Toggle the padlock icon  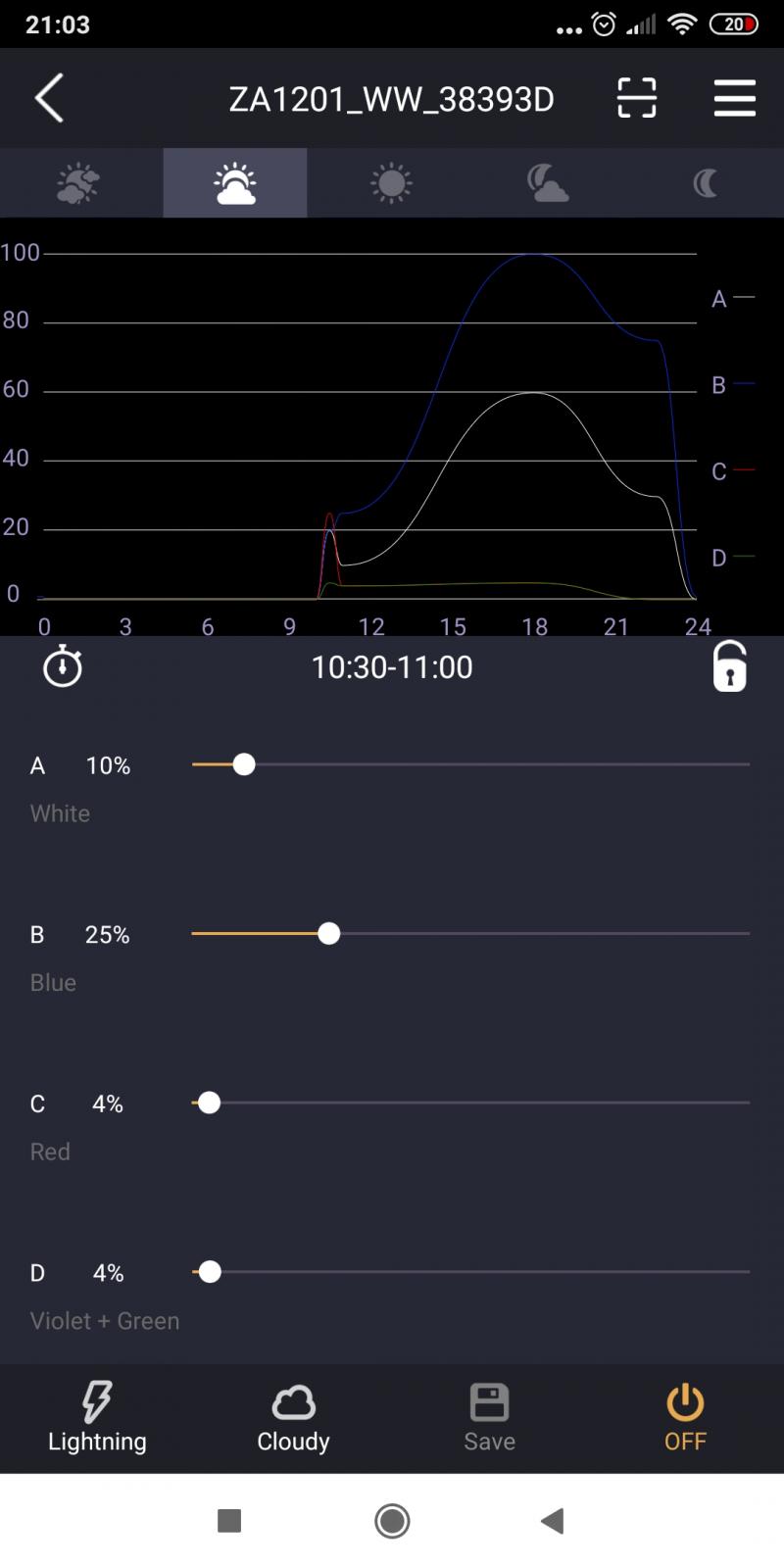point(729,666)
